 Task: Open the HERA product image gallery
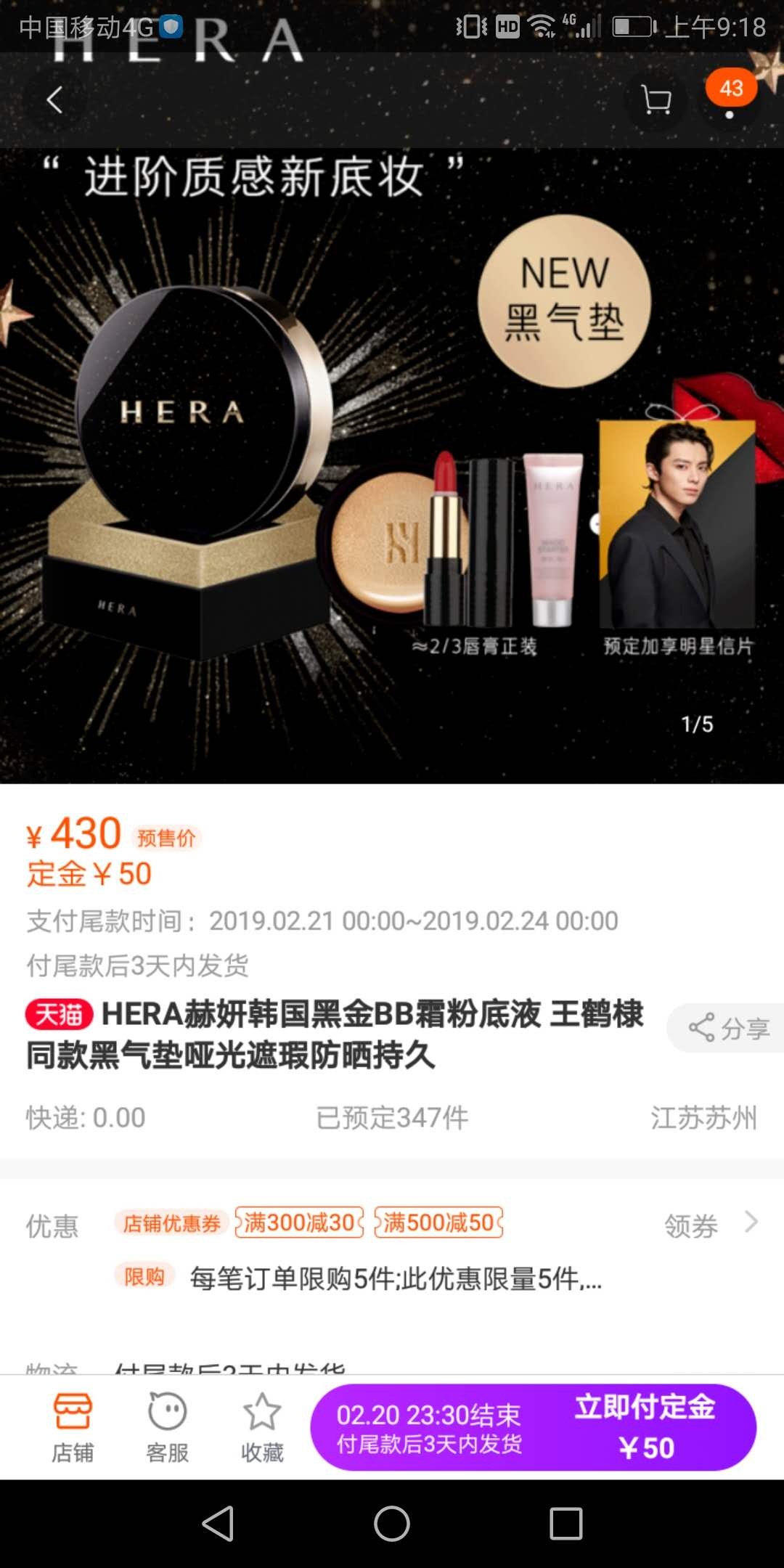pyautogui.click(x=392, y=465)
